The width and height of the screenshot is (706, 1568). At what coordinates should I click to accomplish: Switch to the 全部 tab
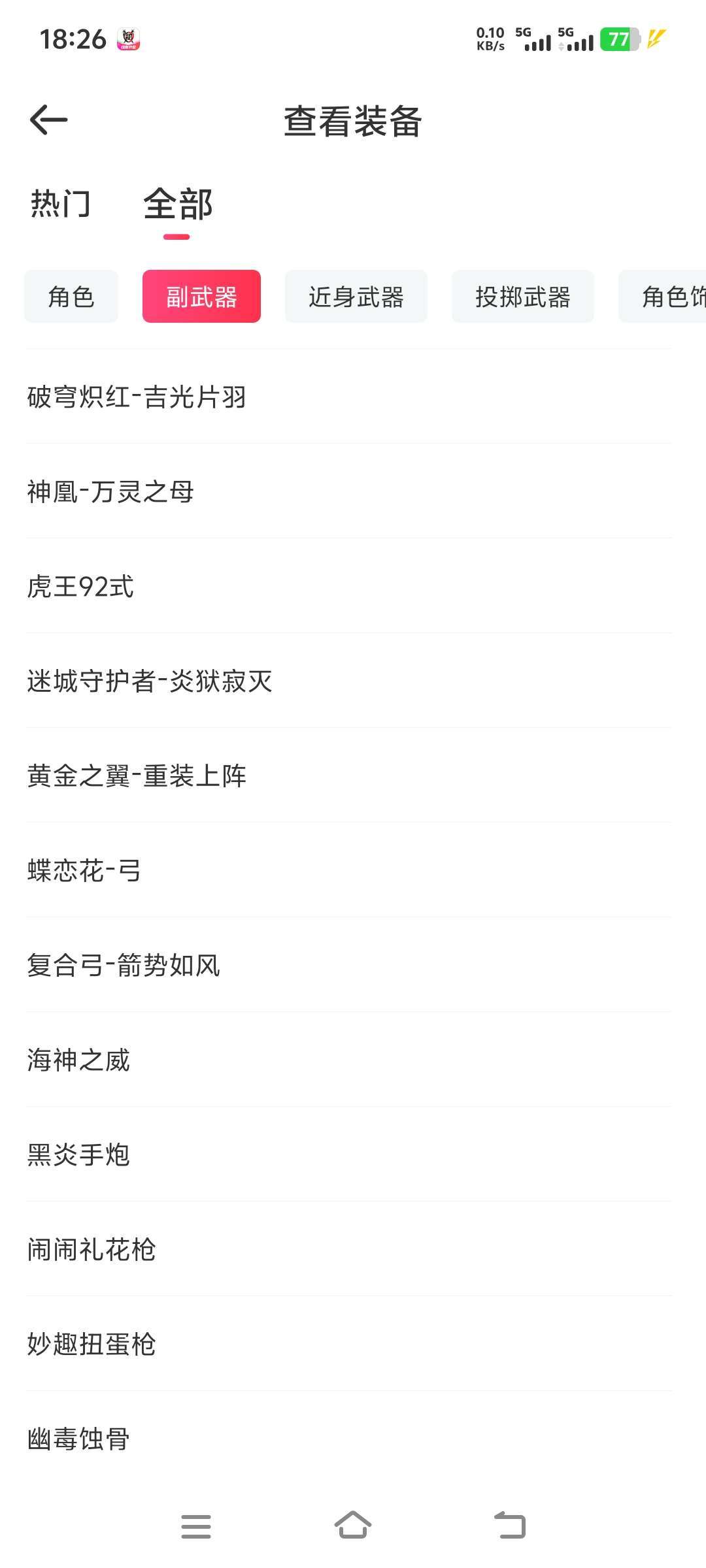click(178, 205)
